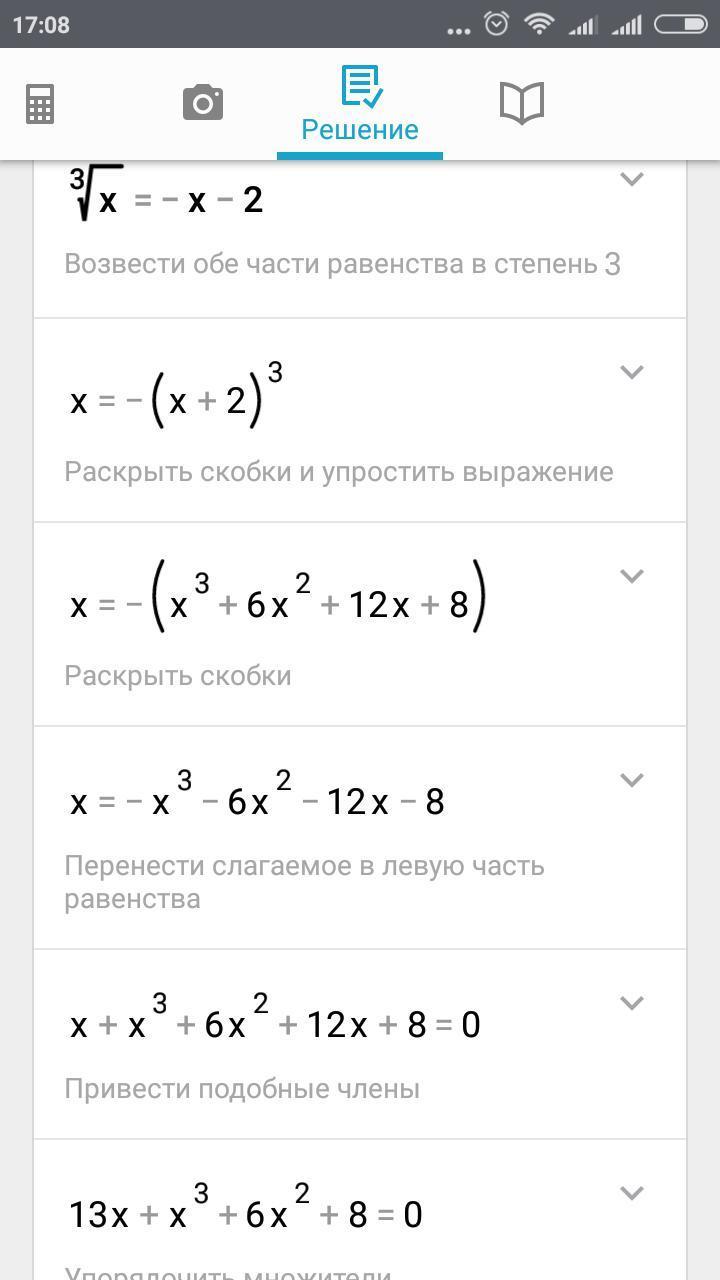This screenshot has height=1280, width=720.
Task: Expand step 'Возвести обе части равенства в степень 3'
Action: coord(631,180)
